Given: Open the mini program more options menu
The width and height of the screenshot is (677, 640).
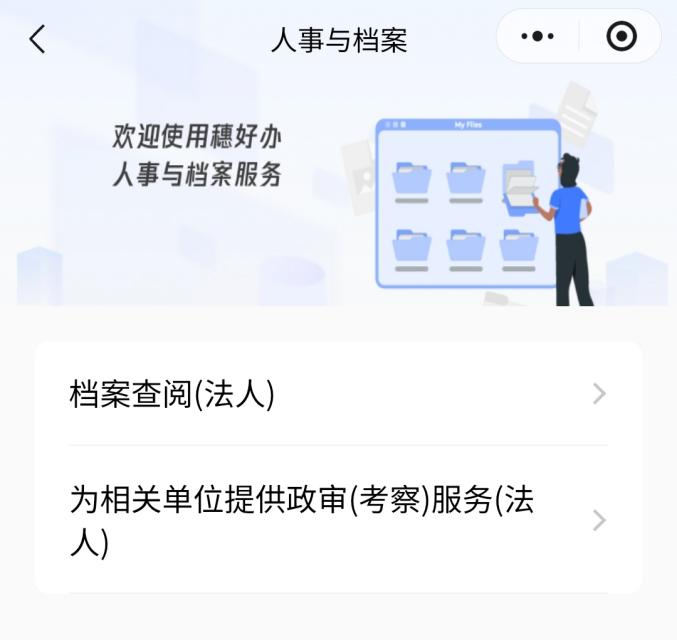Looking at the screenshot, I should coord(538,37).
